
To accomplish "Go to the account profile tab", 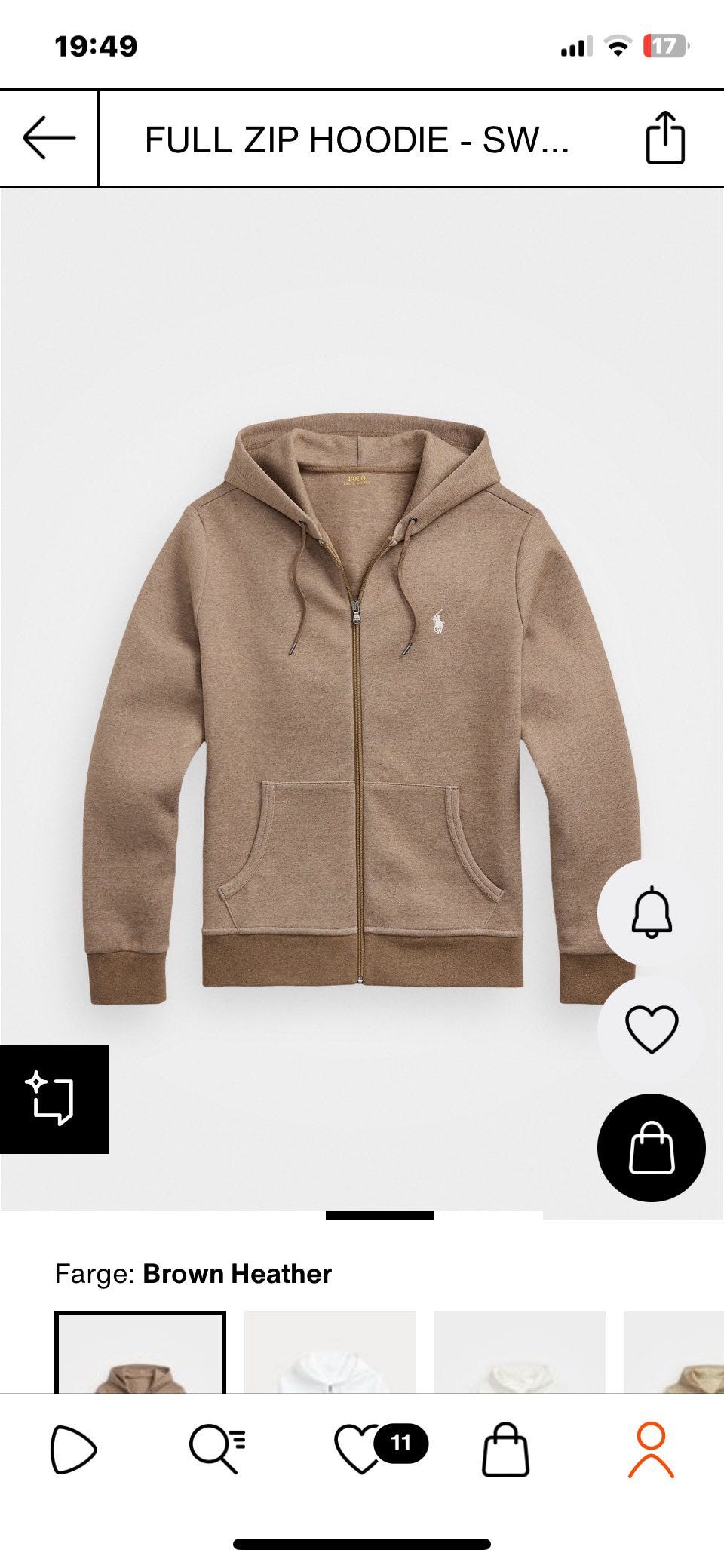I will (x=651, y=1449).
